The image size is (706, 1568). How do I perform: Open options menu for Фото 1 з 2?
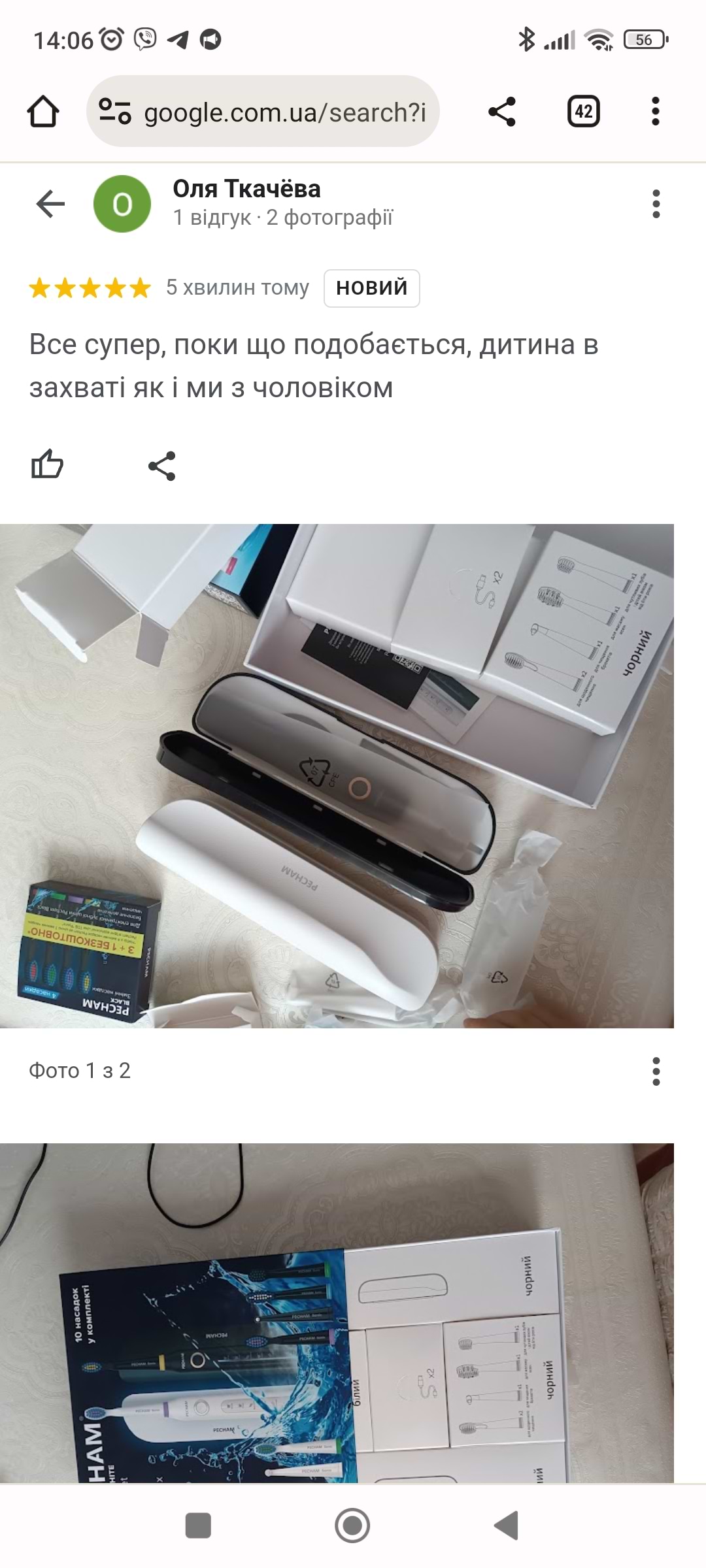click(x=656, y=1071)
